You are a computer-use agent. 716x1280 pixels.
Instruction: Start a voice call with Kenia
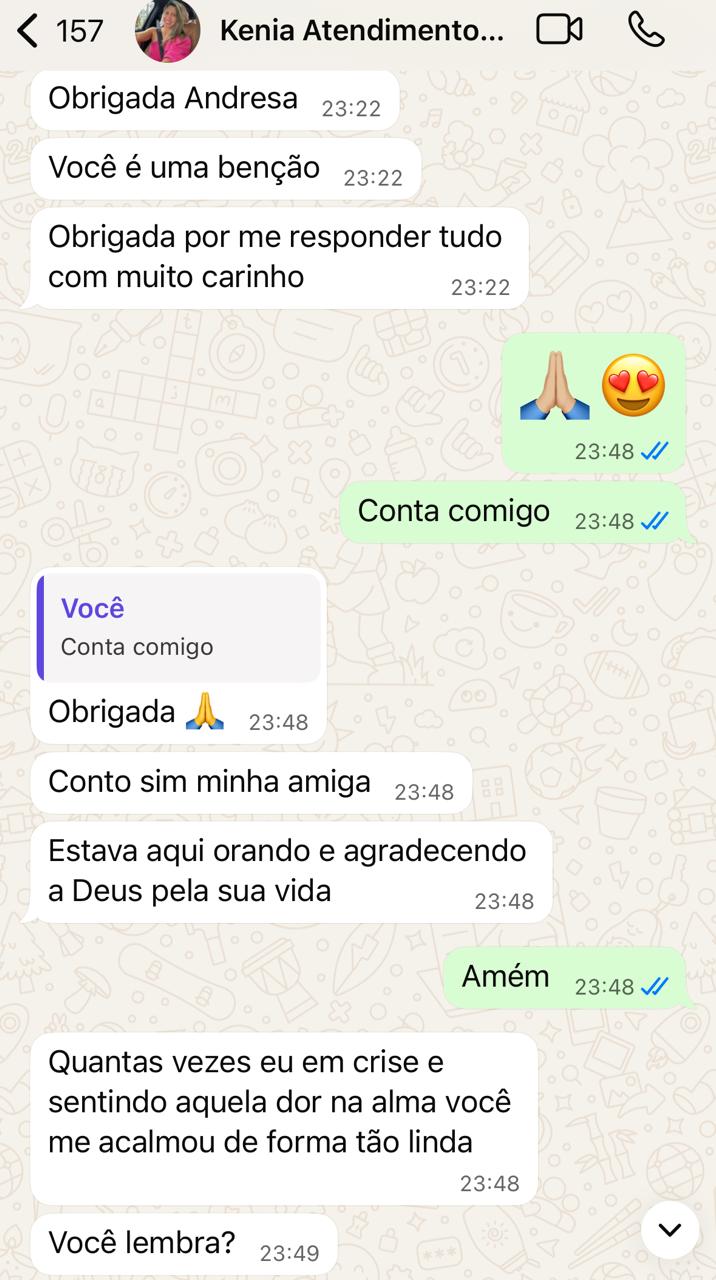click(646, 30)
